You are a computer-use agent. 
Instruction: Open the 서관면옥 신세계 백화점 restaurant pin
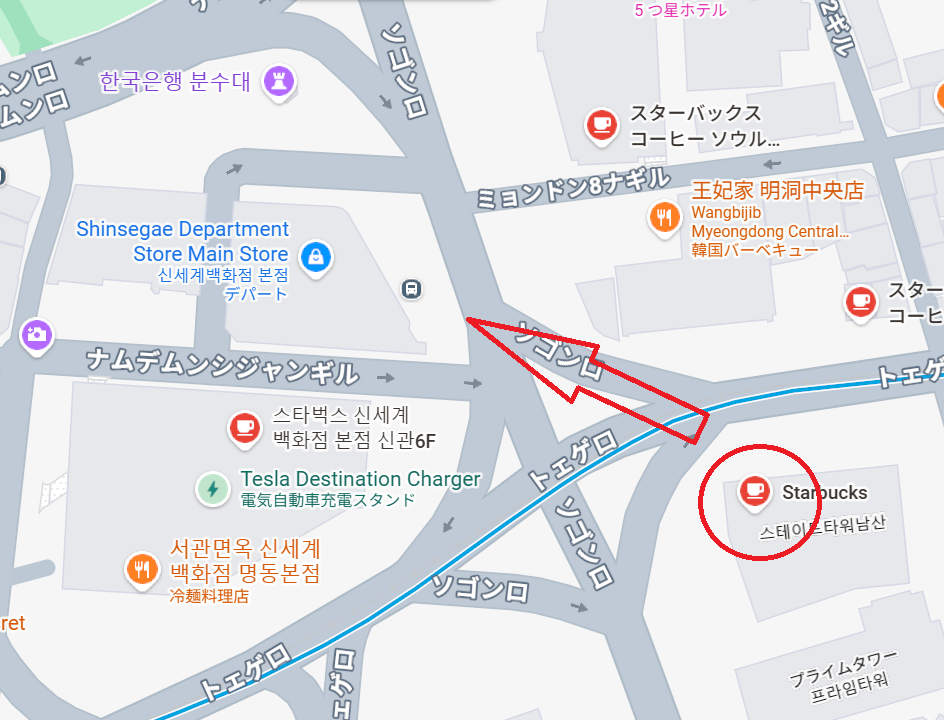142,569
